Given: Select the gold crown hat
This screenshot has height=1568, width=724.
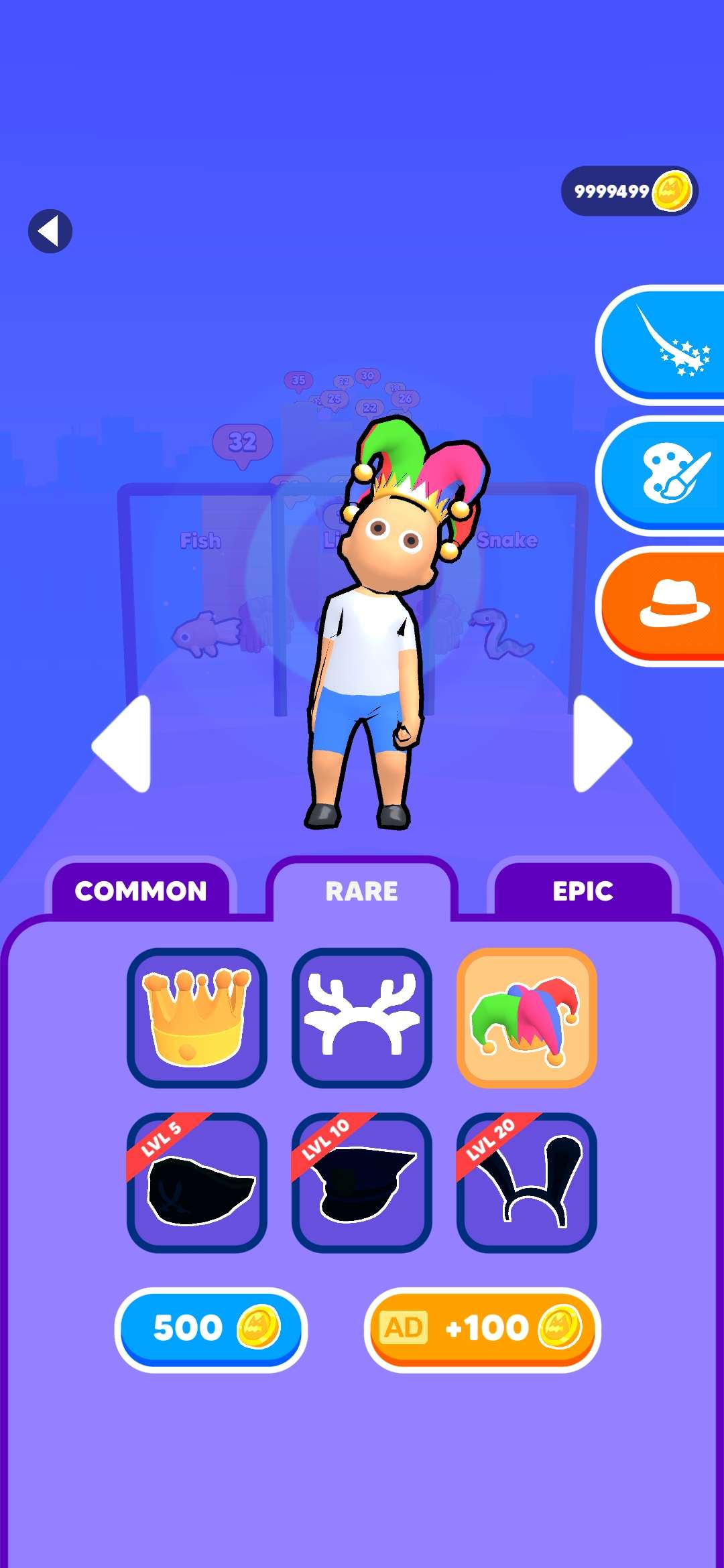Looking at the screenshot, I should pyautogui.click(x=197, y=1017).
